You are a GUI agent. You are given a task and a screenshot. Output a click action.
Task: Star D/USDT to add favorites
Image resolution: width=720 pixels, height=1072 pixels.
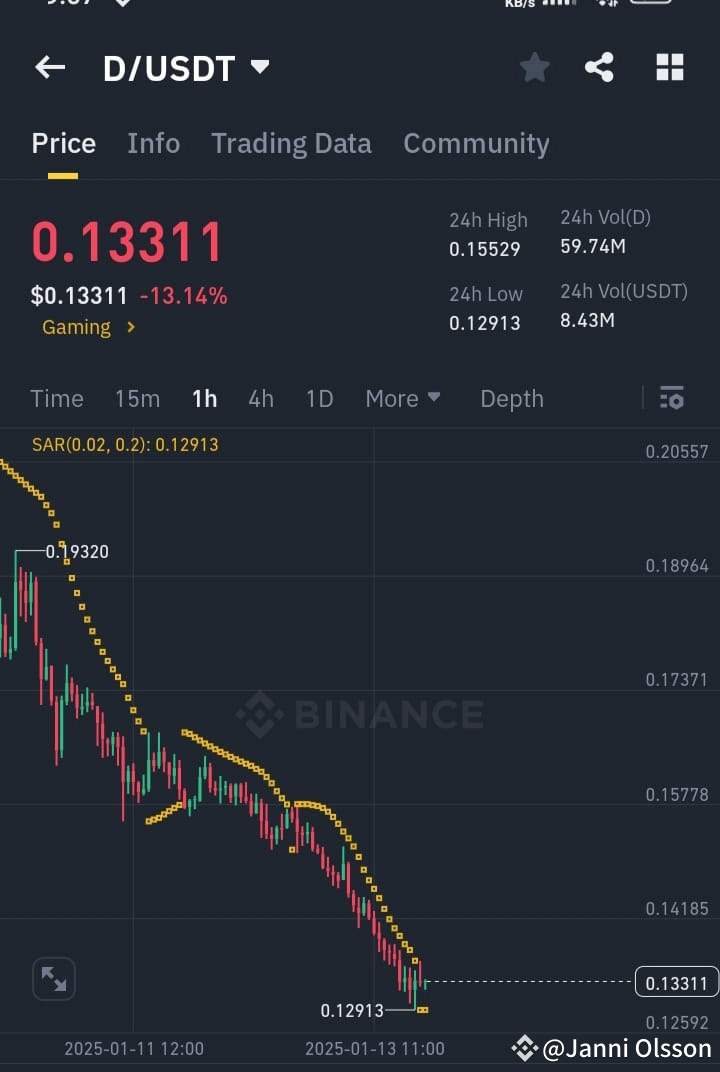(534, 67)
